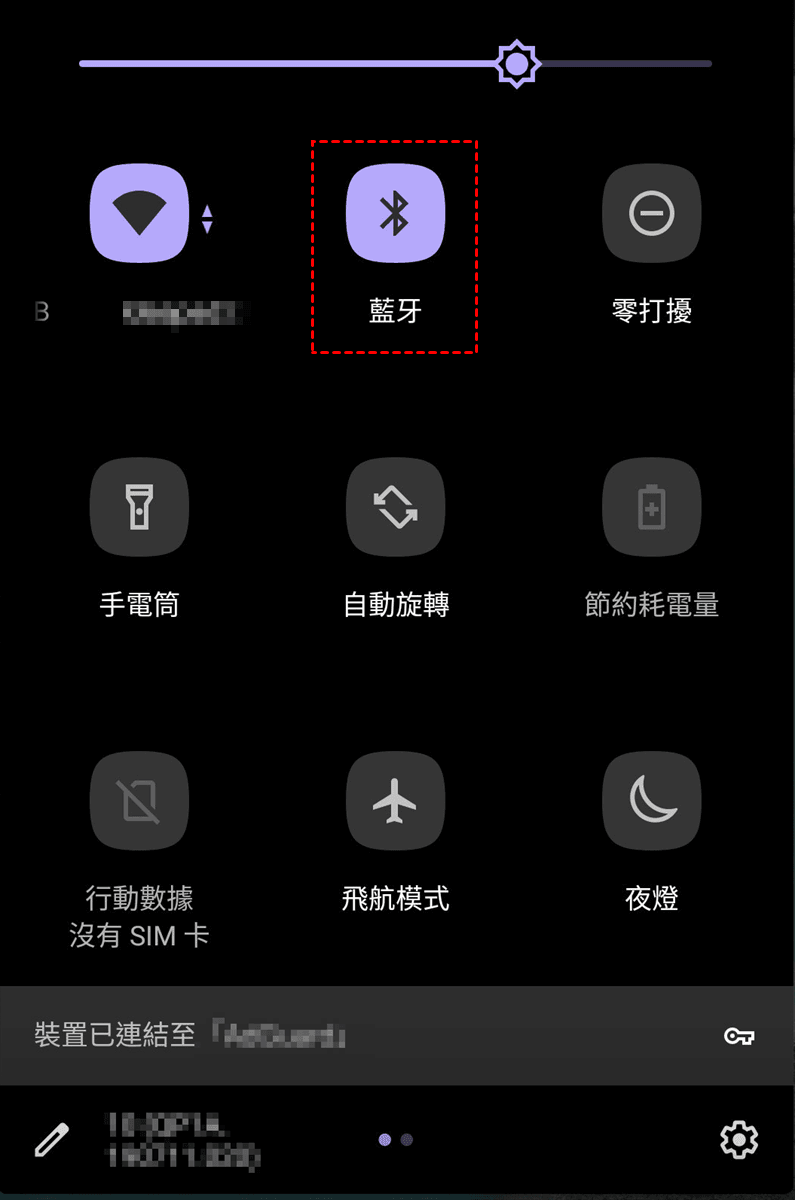Screen dimensions: 795x1200
Task: Toggle 自動旋轉 auto-rotate
Action: (x=395, y=507)
